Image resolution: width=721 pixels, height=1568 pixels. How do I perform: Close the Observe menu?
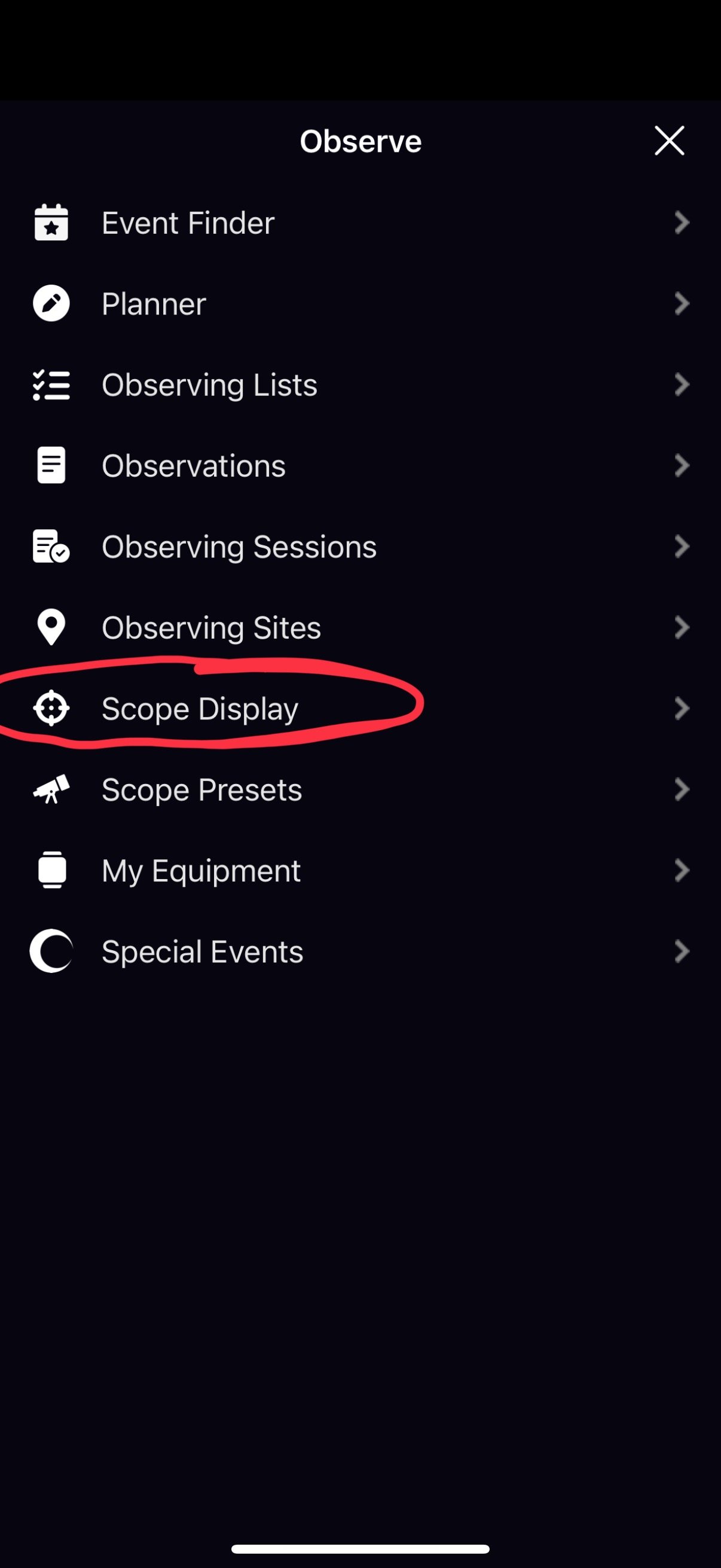click(669, 141)
